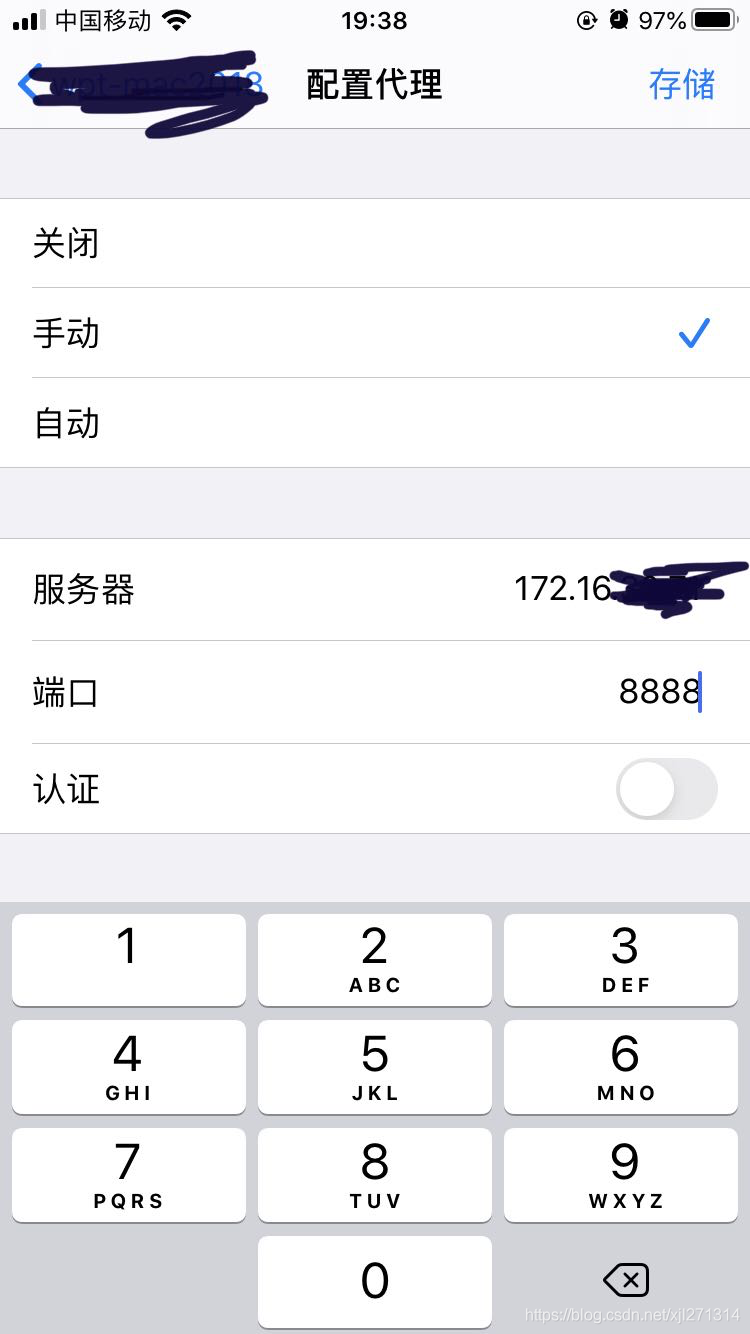750x1334 pixels.
Task: Select the 关闭 proxy option
Action: [375, 243]
